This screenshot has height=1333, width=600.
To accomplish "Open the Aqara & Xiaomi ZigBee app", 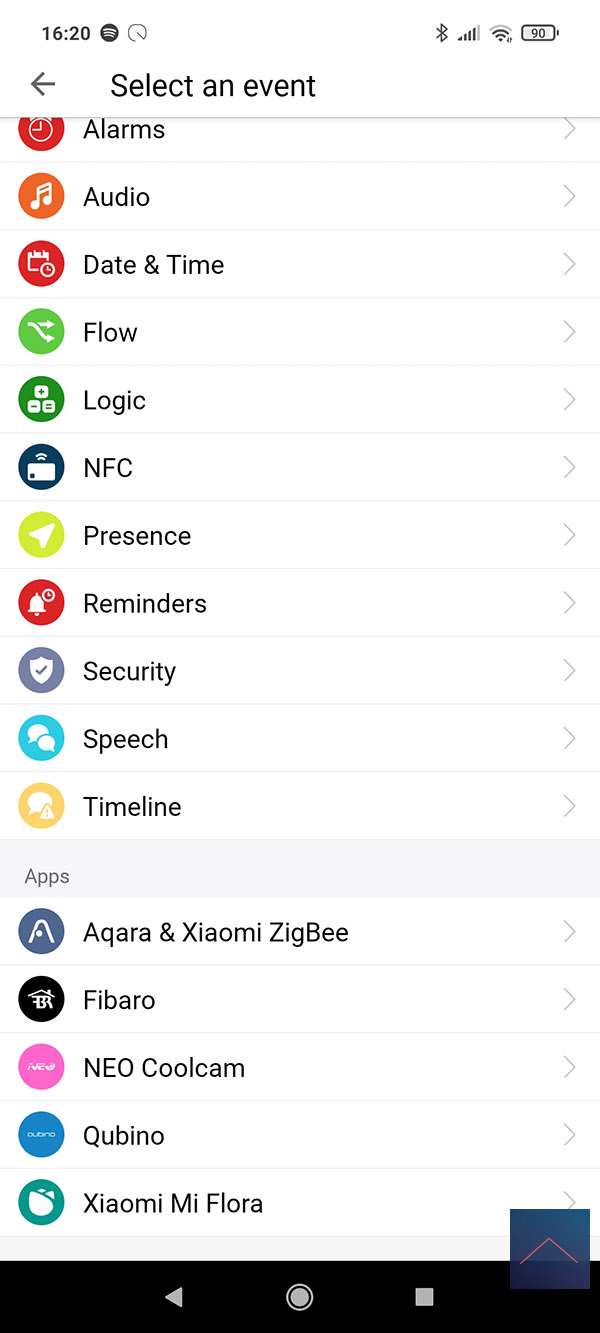I will pos(216,933).
